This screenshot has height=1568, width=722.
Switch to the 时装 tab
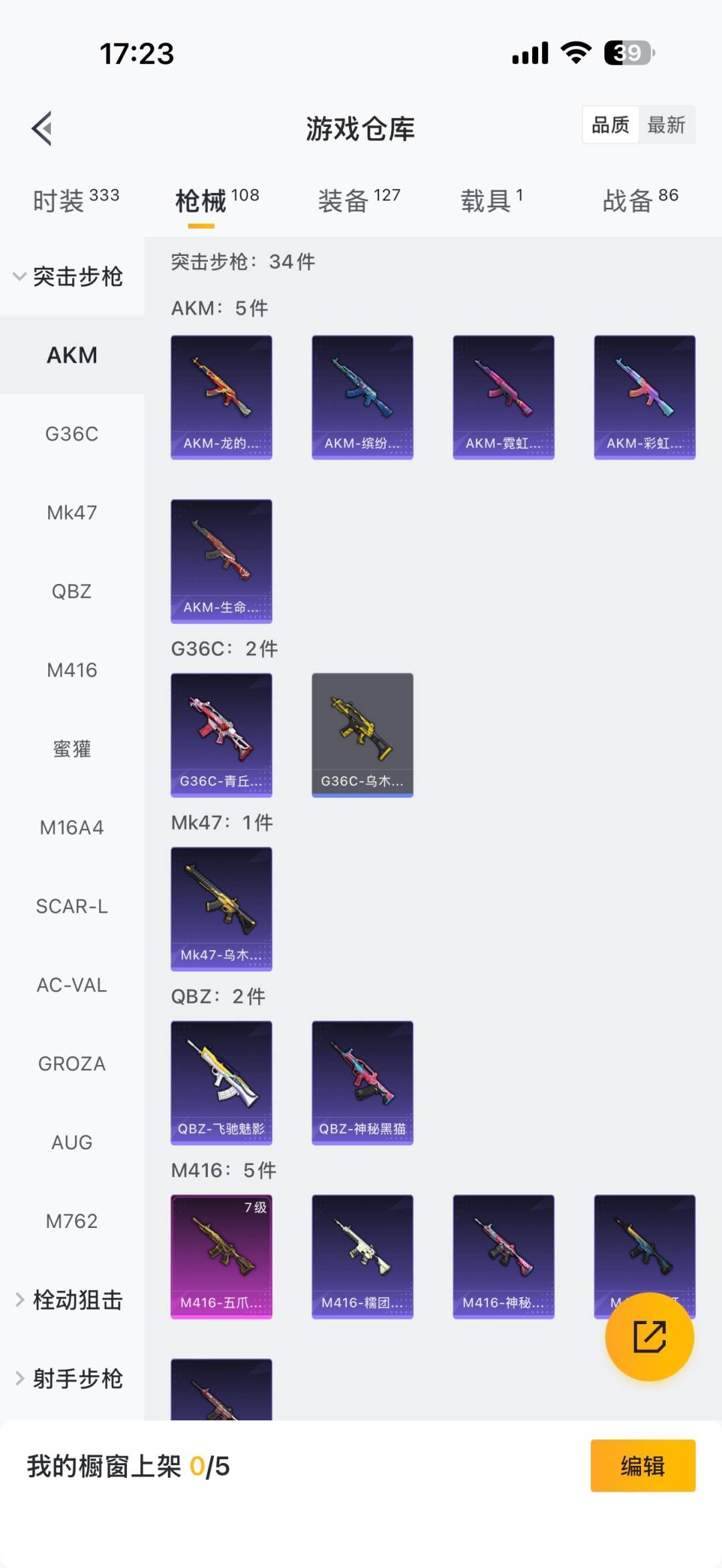[x=76, y=200]
